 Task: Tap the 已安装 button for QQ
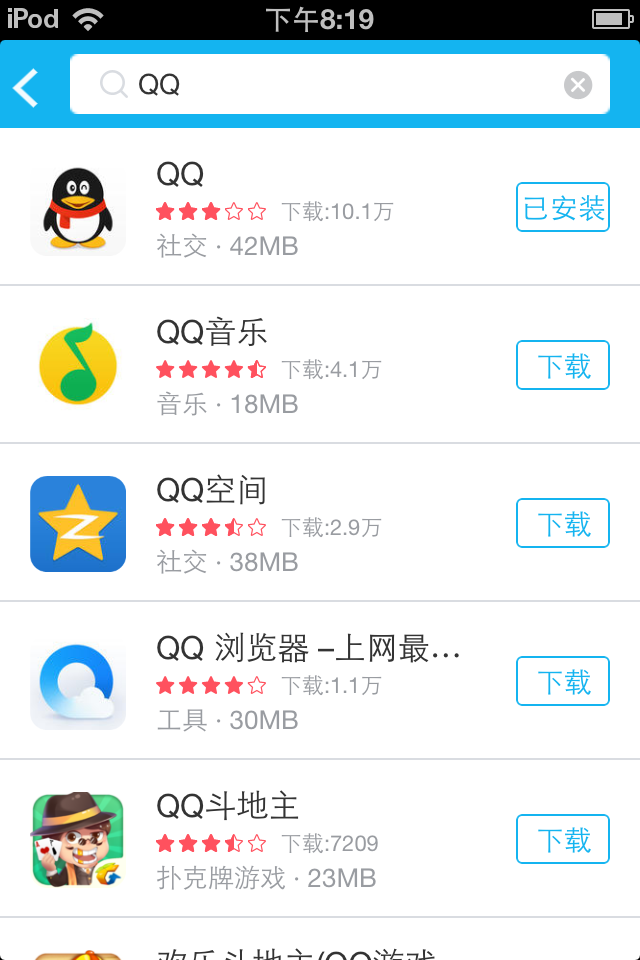pos(563,208)
